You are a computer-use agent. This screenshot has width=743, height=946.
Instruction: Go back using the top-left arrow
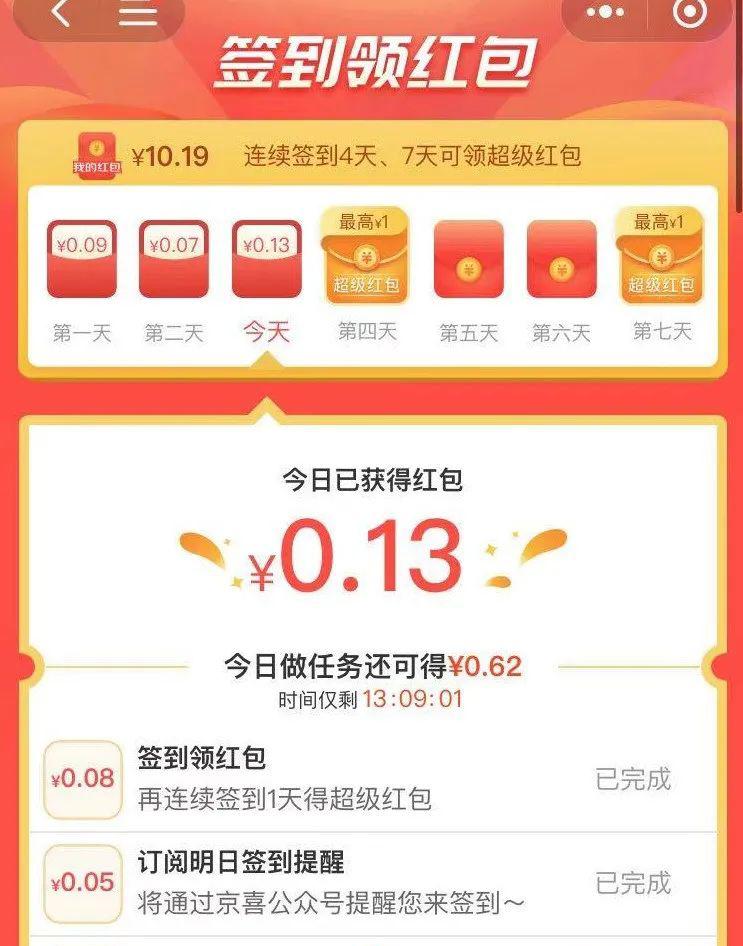click(x=60, y=12)
